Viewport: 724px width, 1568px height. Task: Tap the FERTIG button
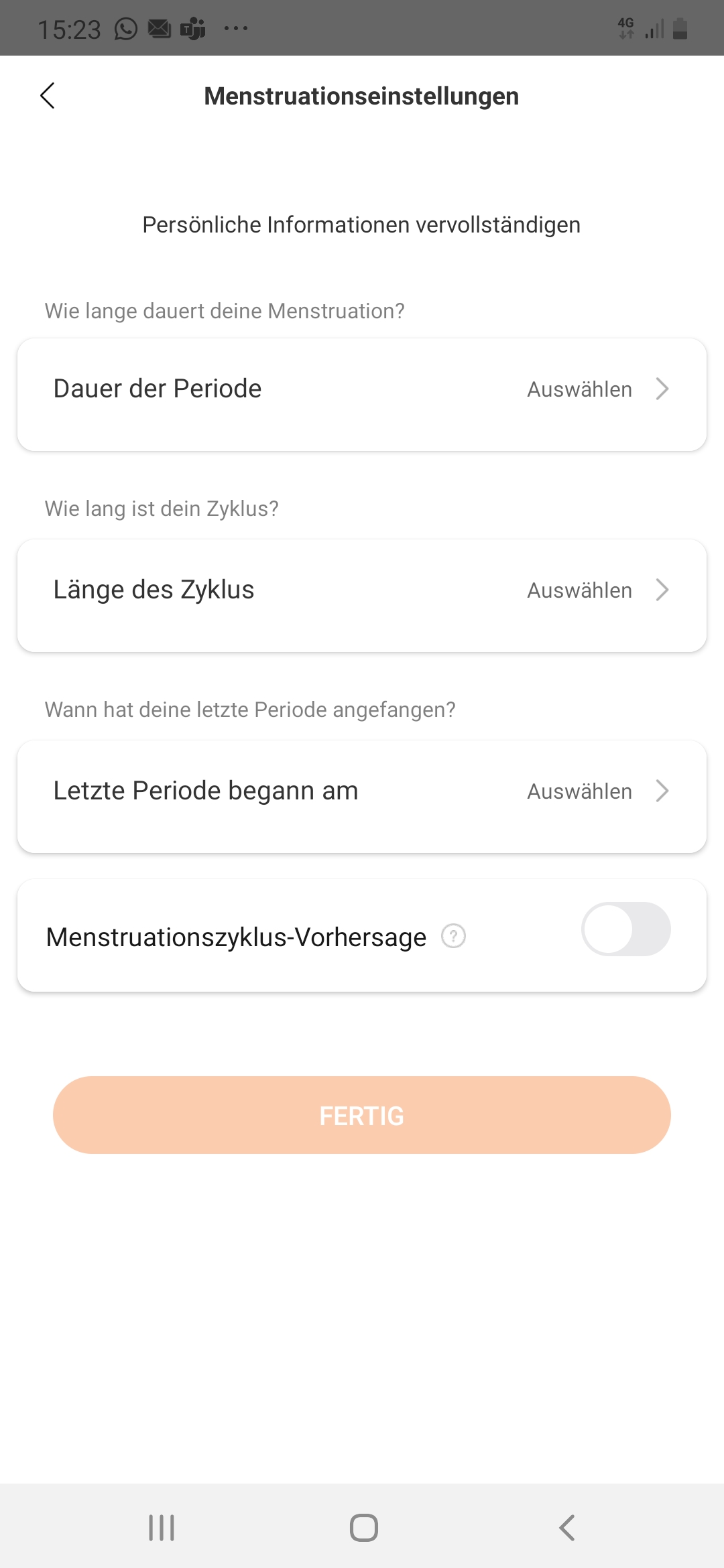362,1115
